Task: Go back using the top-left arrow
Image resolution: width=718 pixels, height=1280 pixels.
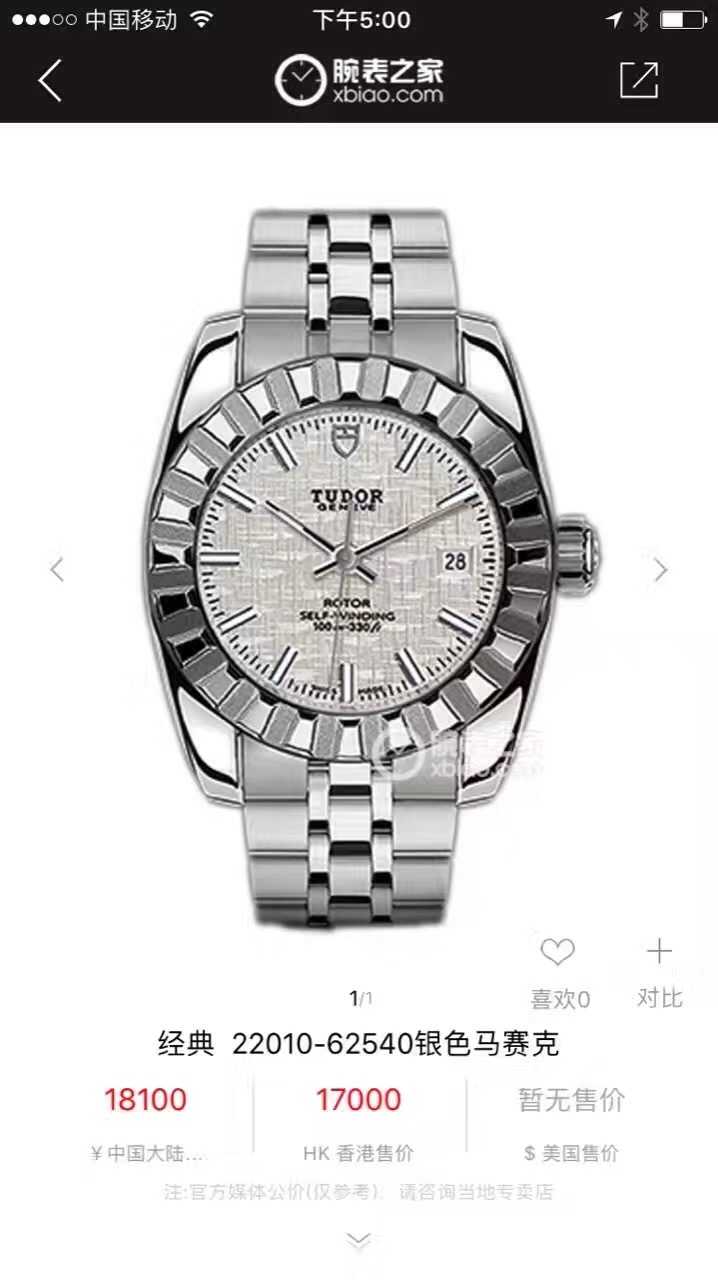Action: coord(50,80)
